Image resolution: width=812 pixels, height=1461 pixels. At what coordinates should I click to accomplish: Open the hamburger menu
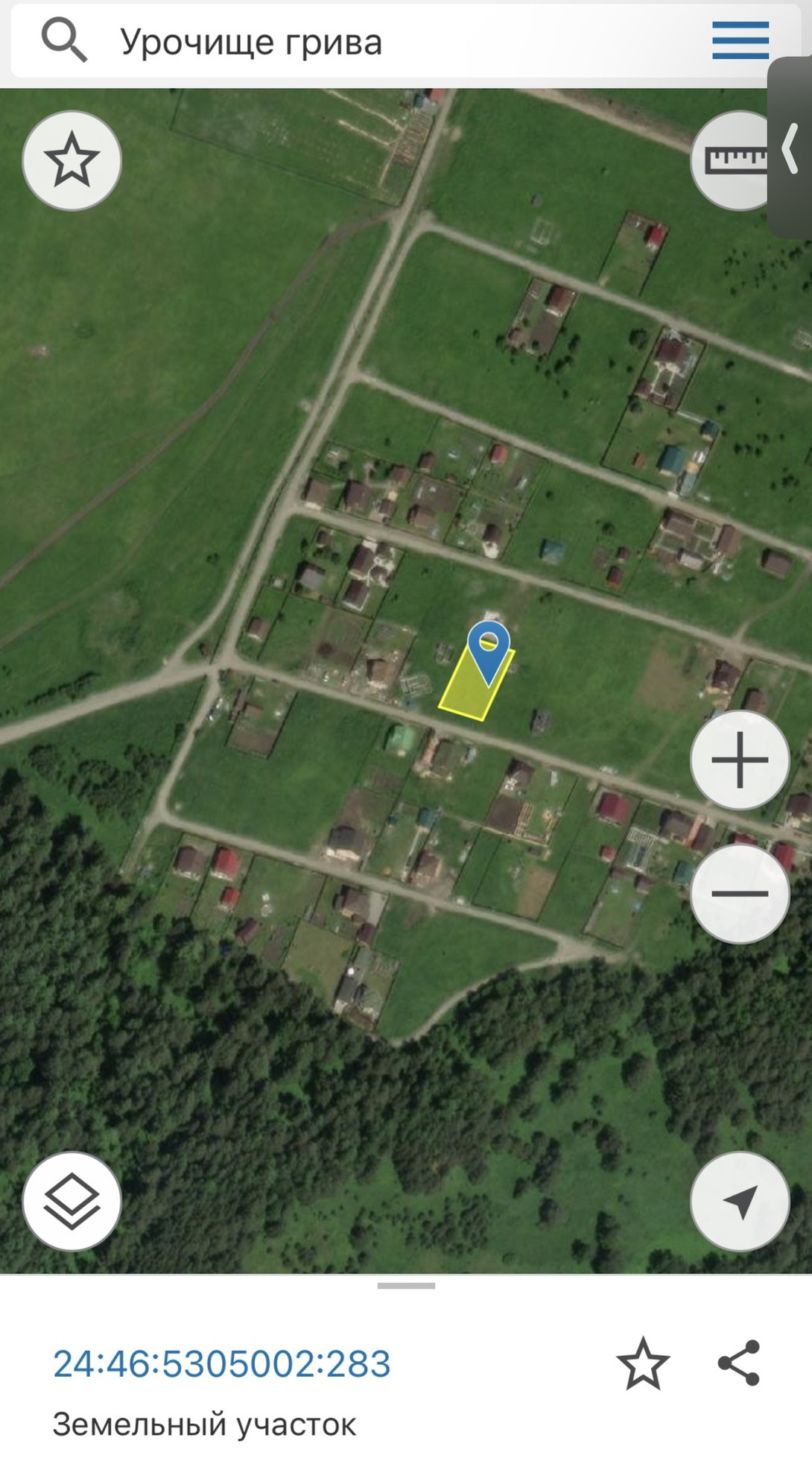pos(740,40)
